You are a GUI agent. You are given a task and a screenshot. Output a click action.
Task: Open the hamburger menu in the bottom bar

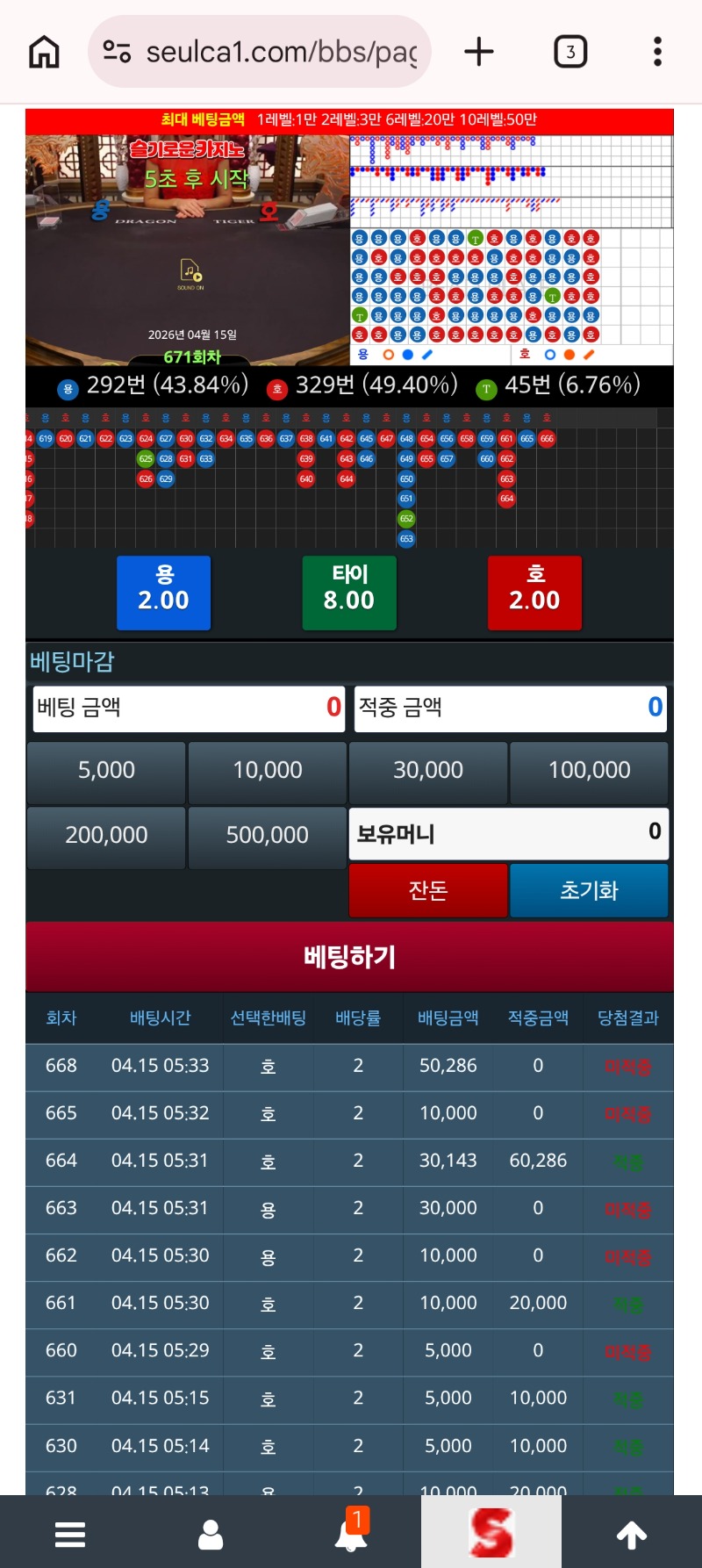click(70, 1535)
